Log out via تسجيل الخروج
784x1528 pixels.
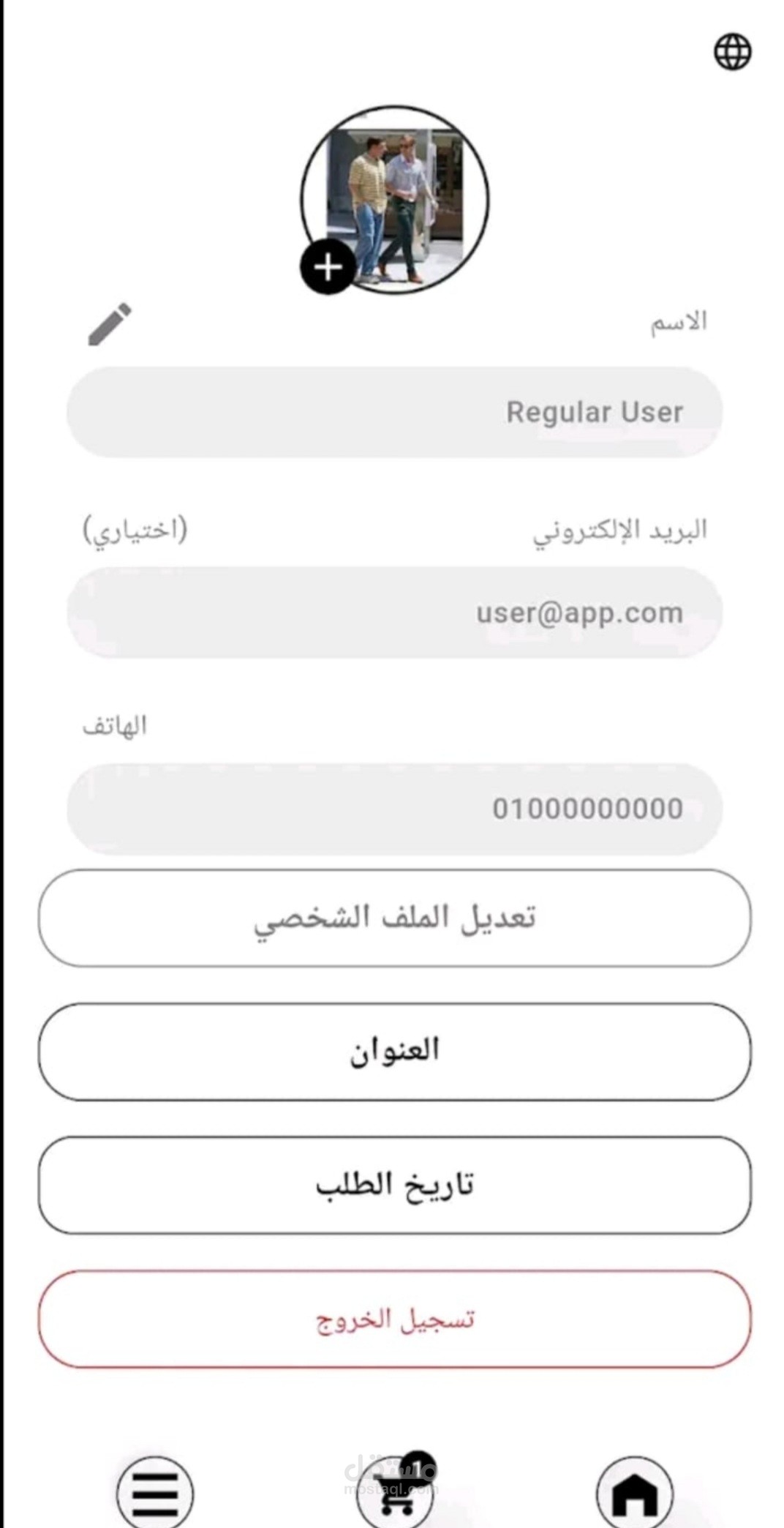click(395, 1319)
